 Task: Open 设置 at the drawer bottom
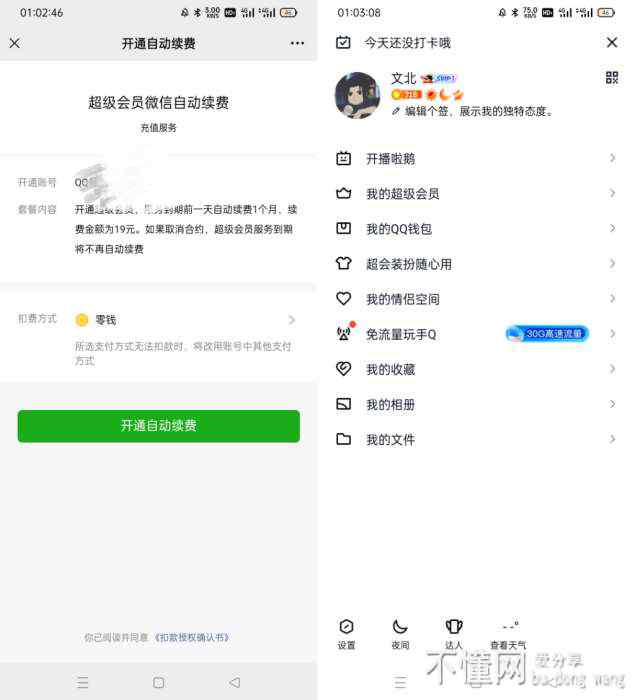(x=346, y=633)
